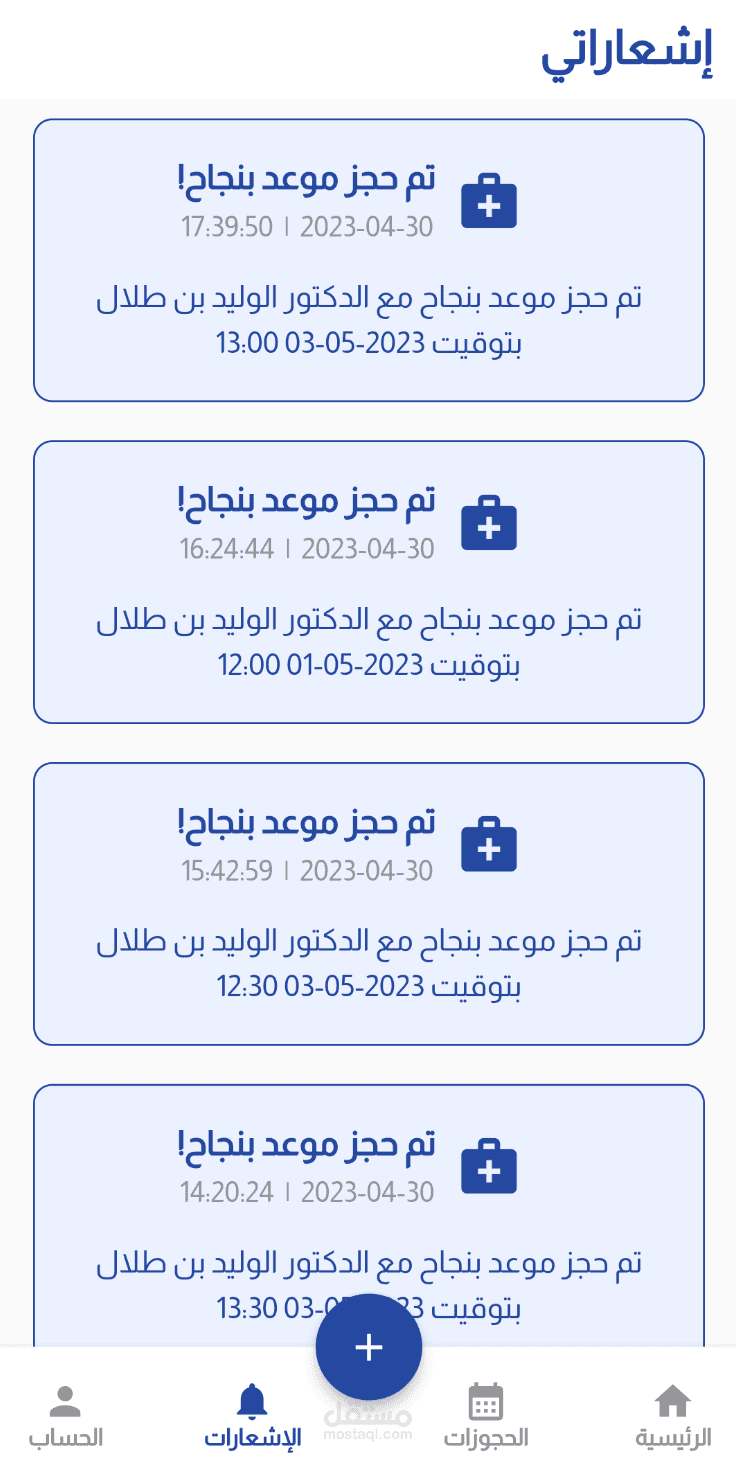Open the الحساب account tab
The height and width of the screenshot is (1471, 736).
pyautogui.click(x=65, y=1416)
